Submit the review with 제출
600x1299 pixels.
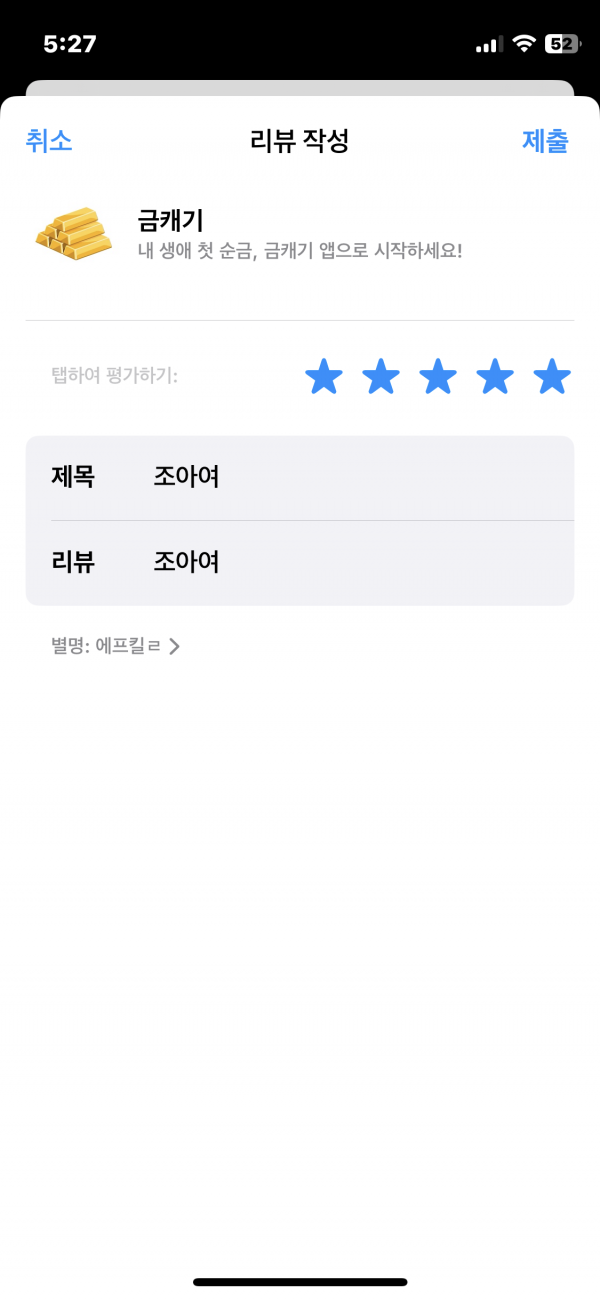(x=545, y=141)
